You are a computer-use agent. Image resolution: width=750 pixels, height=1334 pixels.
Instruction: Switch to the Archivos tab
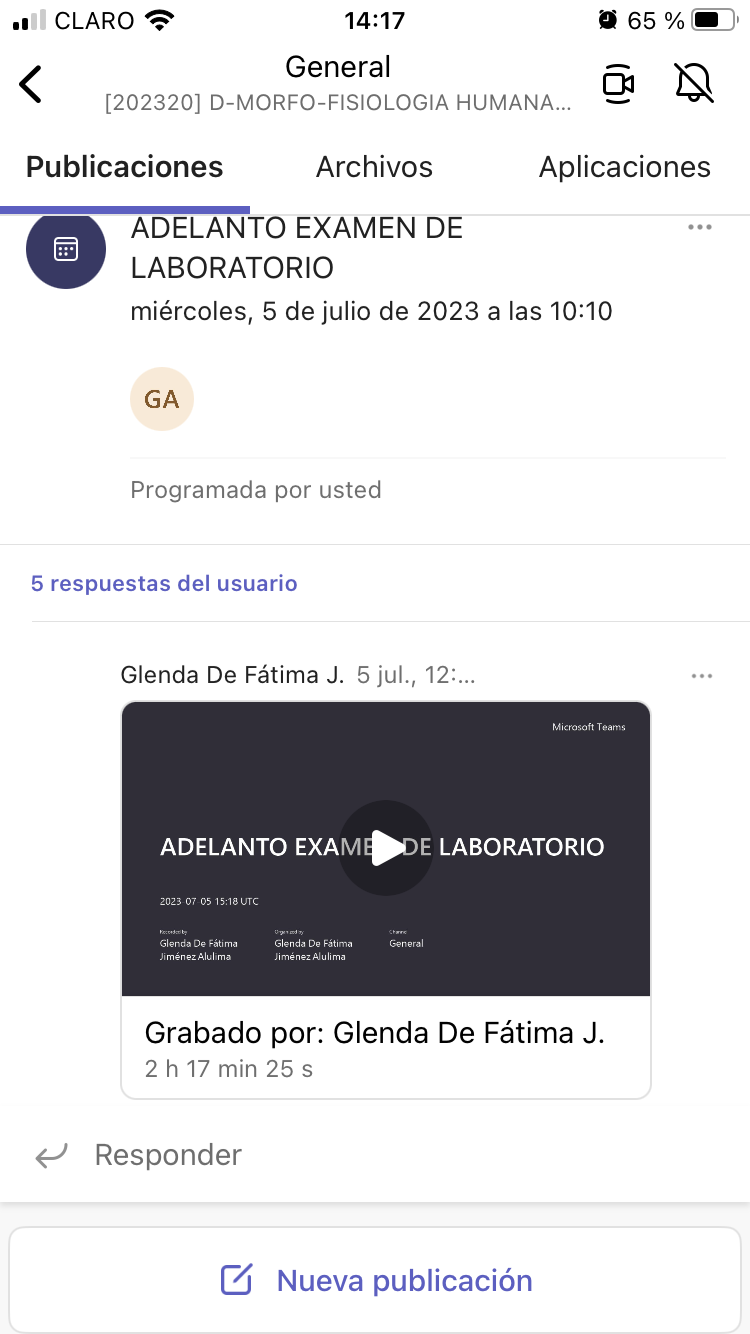tap(374, 167)
